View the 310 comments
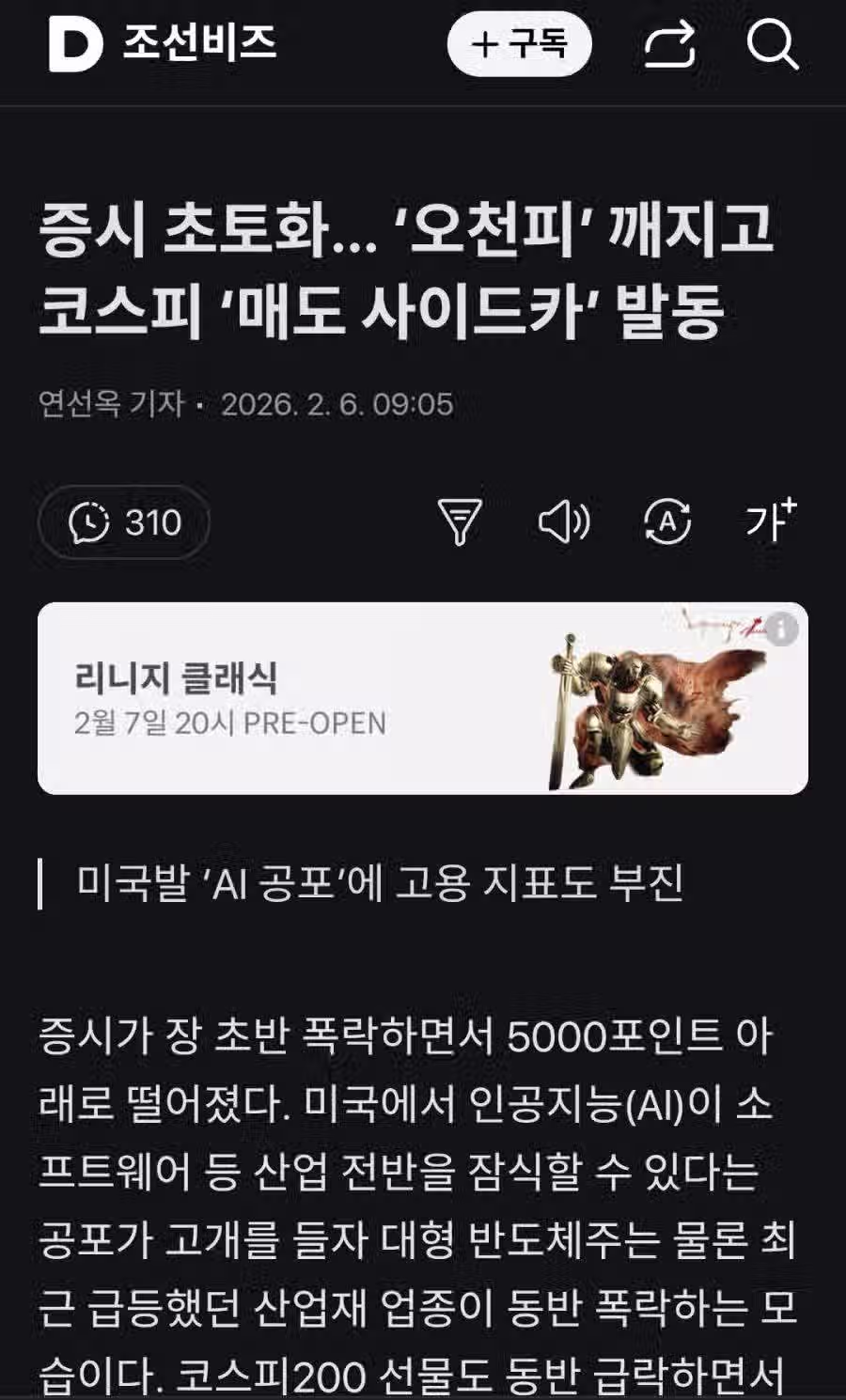The width and height of the screenshot is (846, 1400). click(124, 522)
